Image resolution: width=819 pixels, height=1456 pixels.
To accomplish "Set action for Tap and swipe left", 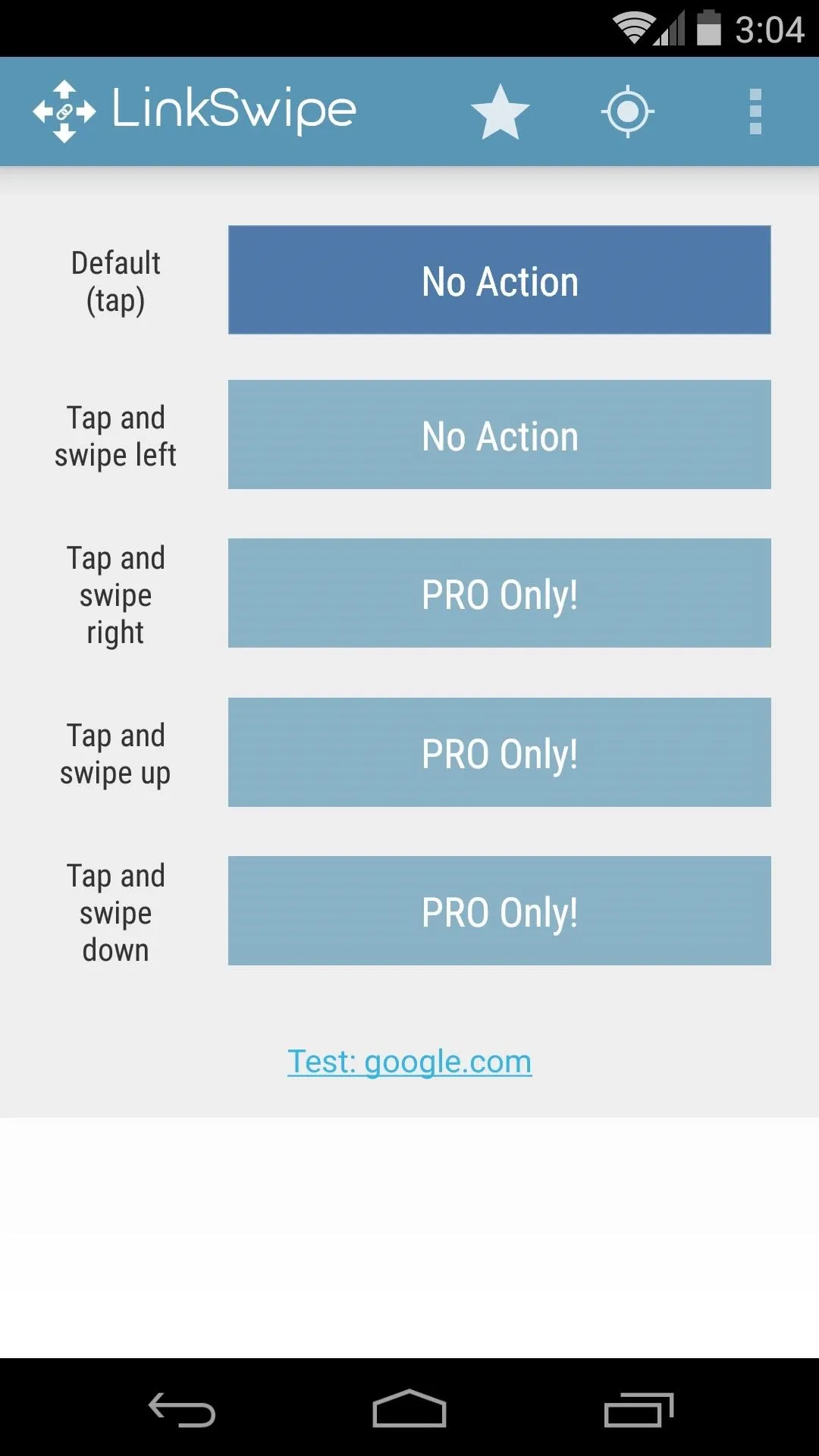I will (500, 435).
